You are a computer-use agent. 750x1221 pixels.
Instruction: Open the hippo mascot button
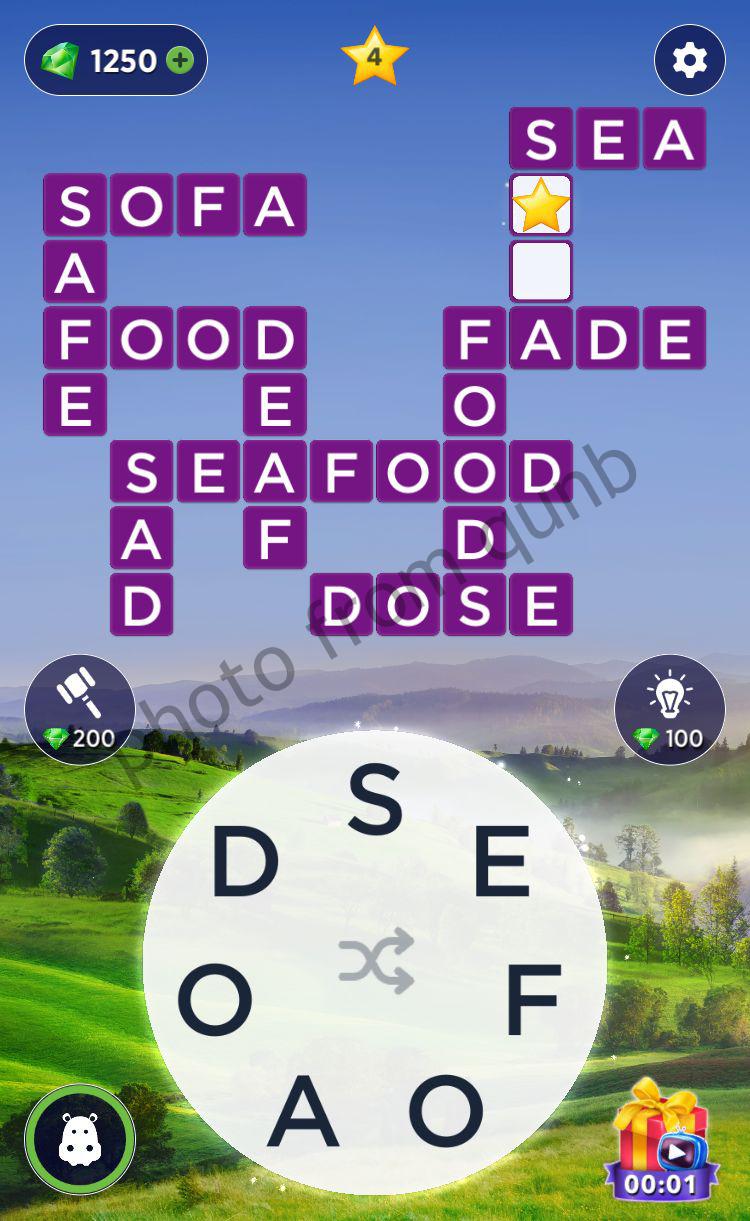tap(80, 1140)
